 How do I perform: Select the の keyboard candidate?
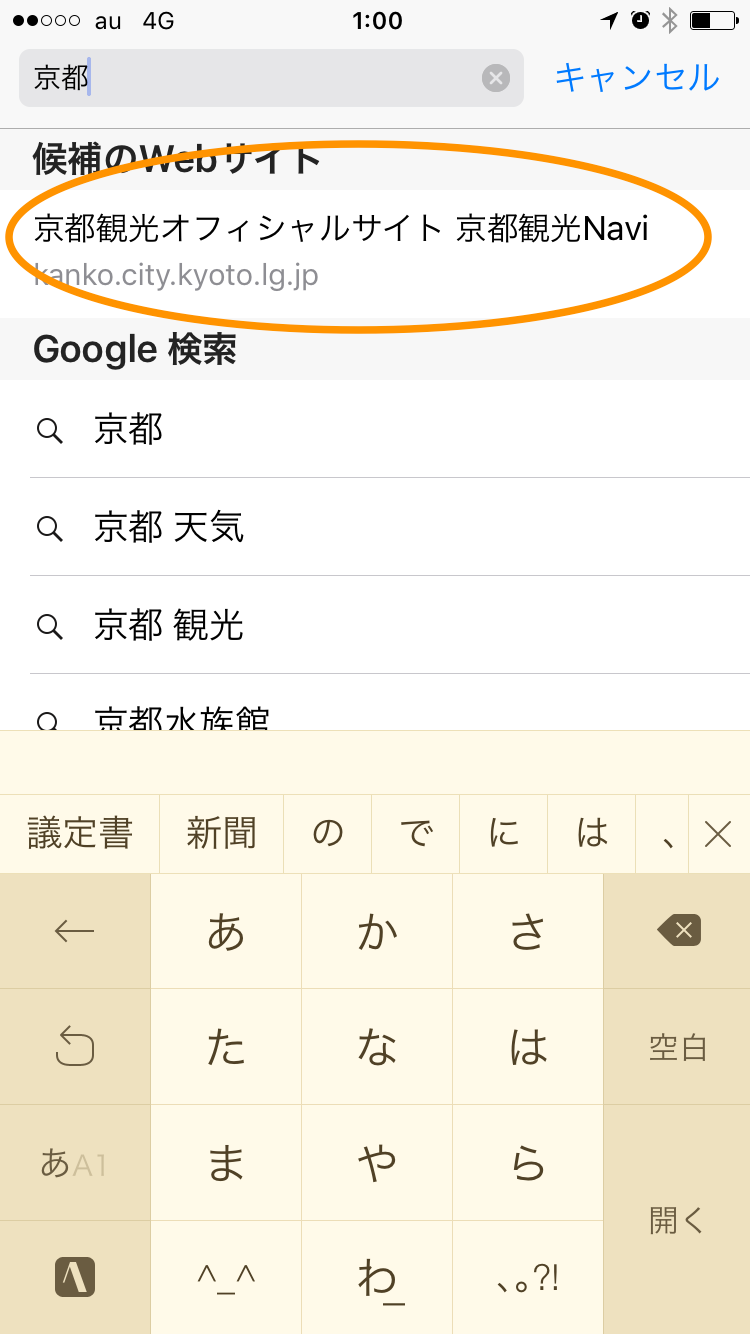pyautogui.click(x=328, y=833)
